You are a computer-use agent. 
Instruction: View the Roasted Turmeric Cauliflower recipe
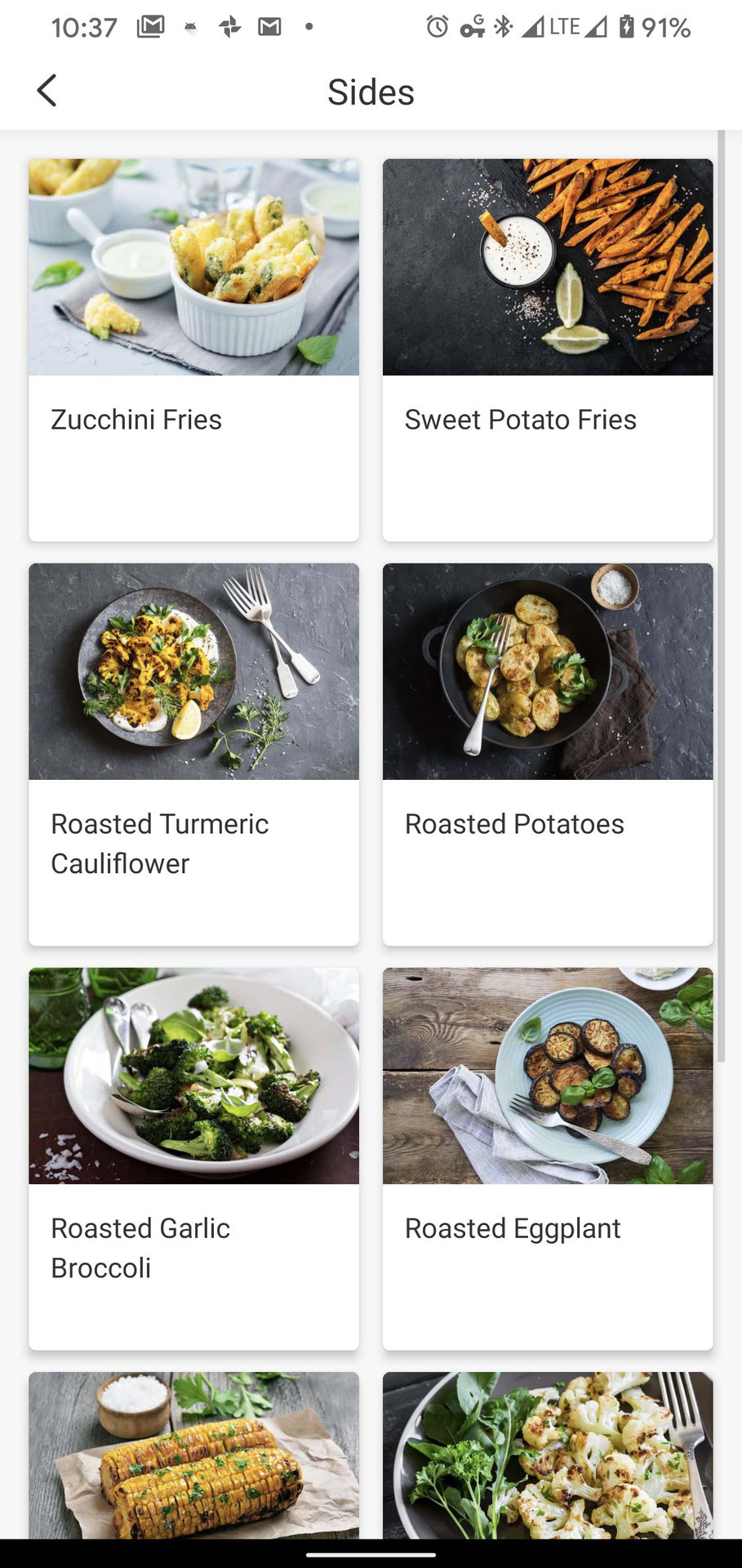(193, 754)
